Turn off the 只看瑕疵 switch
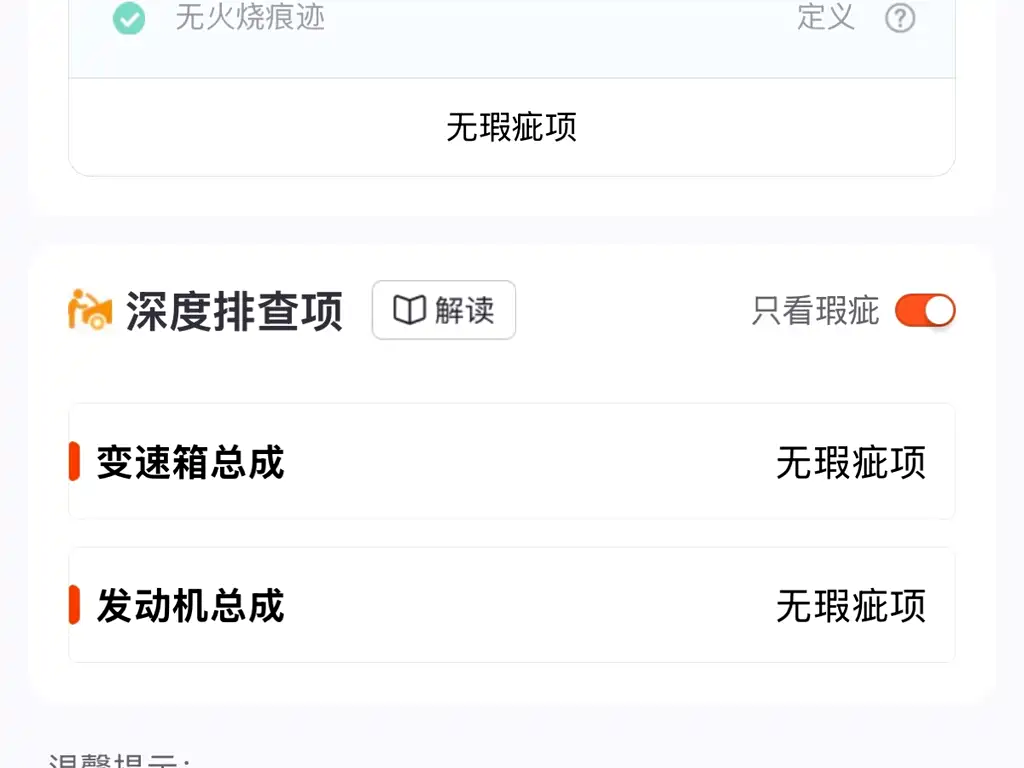The height and width of the screenshot is (768, 1024). click(x=925, y=310)
